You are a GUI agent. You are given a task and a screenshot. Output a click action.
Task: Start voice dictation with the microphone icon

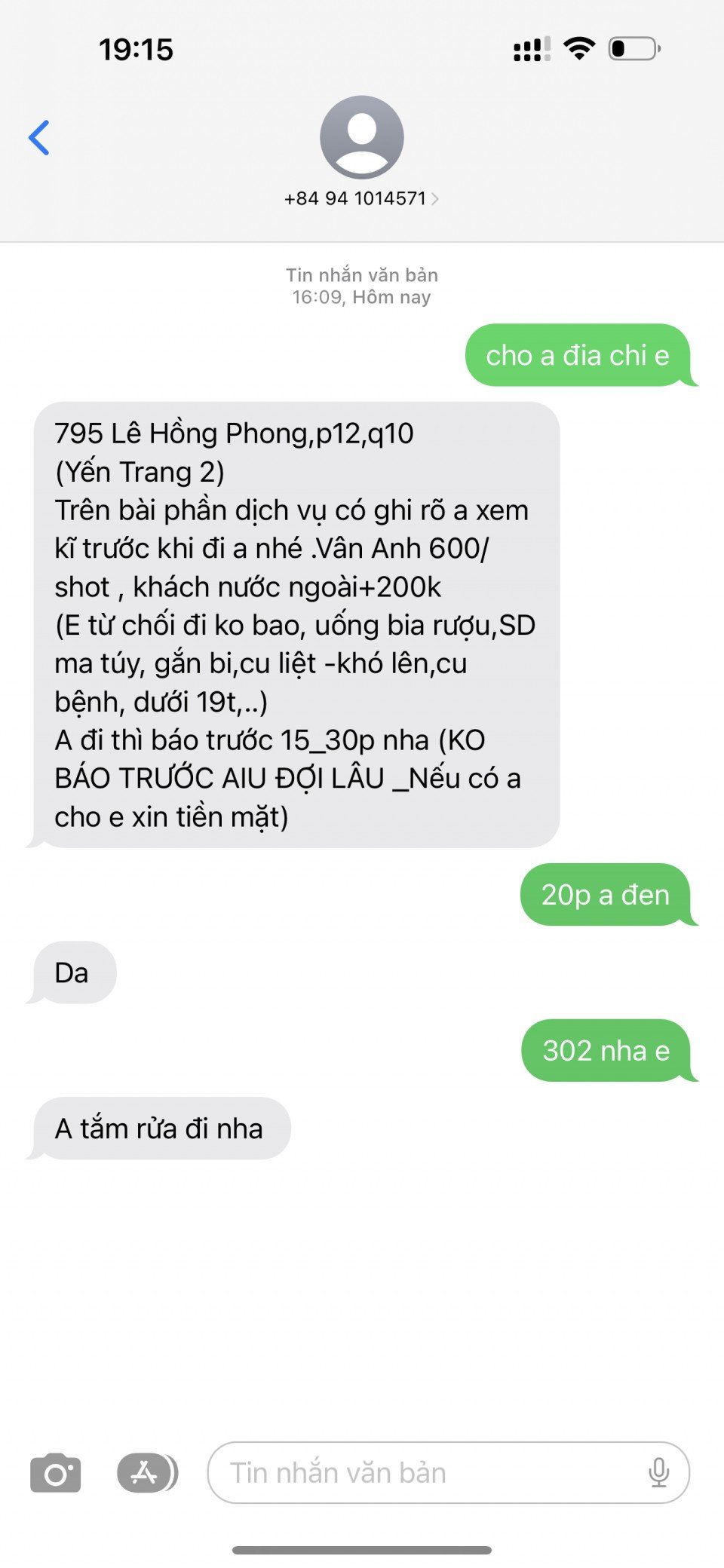[658, 1472]
